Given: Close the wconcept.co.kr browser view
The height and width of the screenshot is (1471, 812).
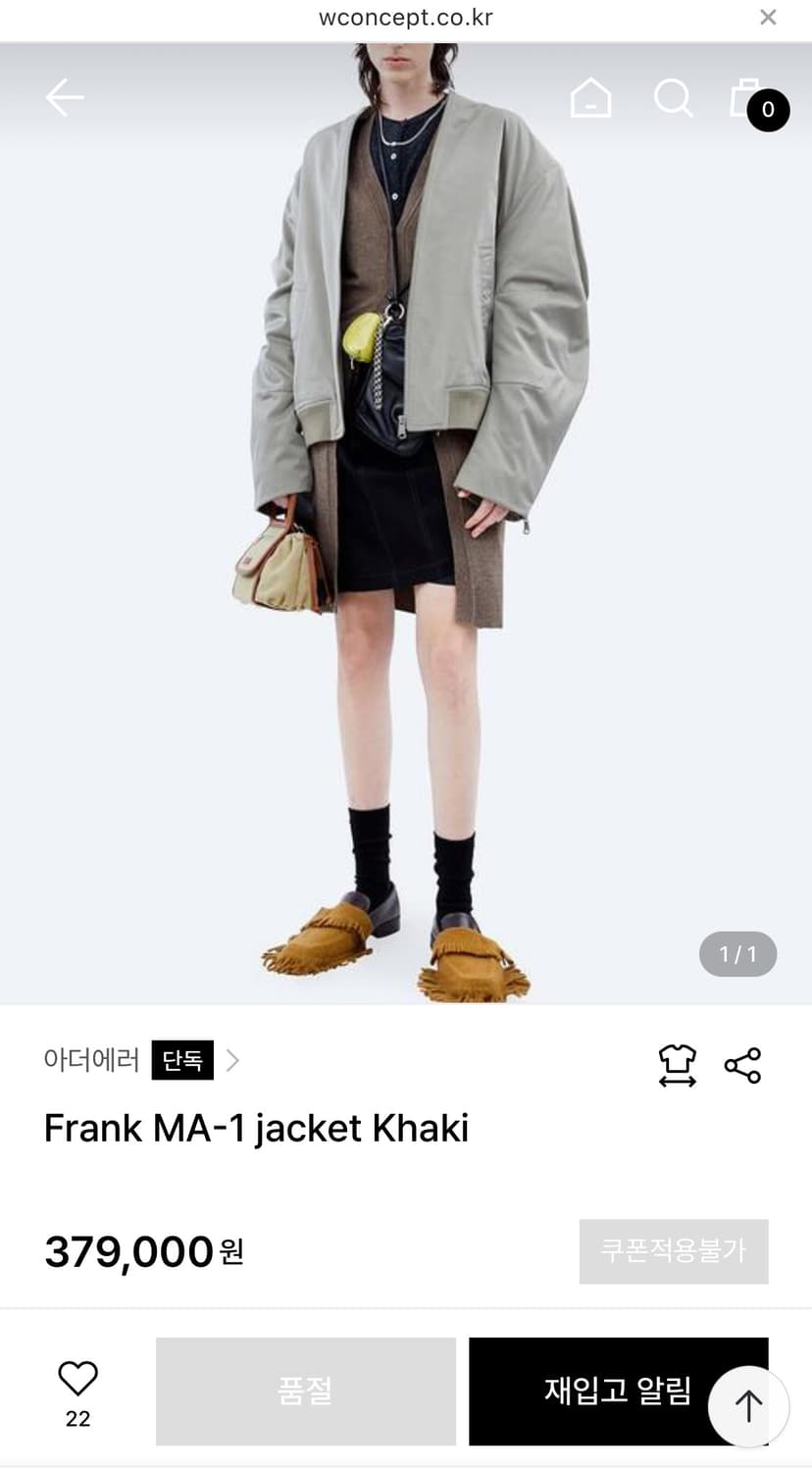Looking at the screenshot, I should pyautogui.click(x=768, y=17).
